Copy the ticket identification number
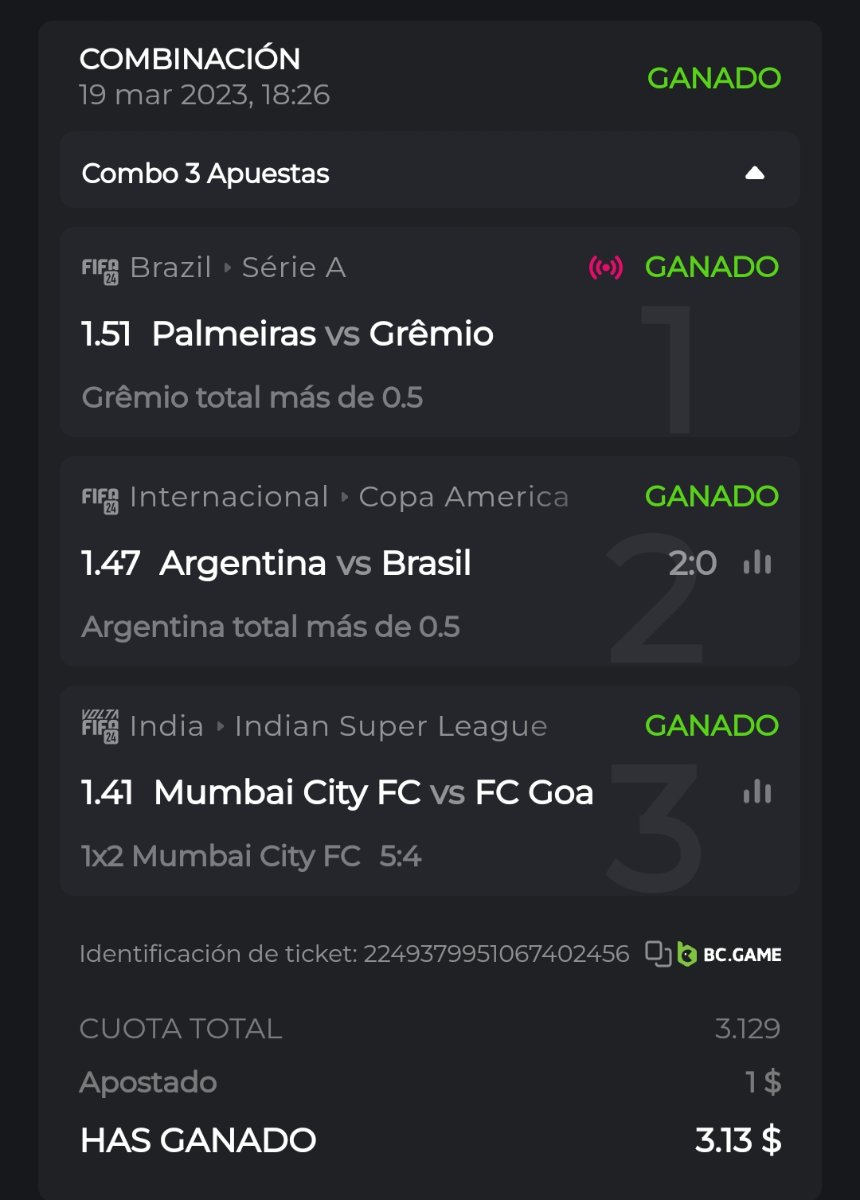Viewport: 860px width, 1200px height. [x=658, y=953]
